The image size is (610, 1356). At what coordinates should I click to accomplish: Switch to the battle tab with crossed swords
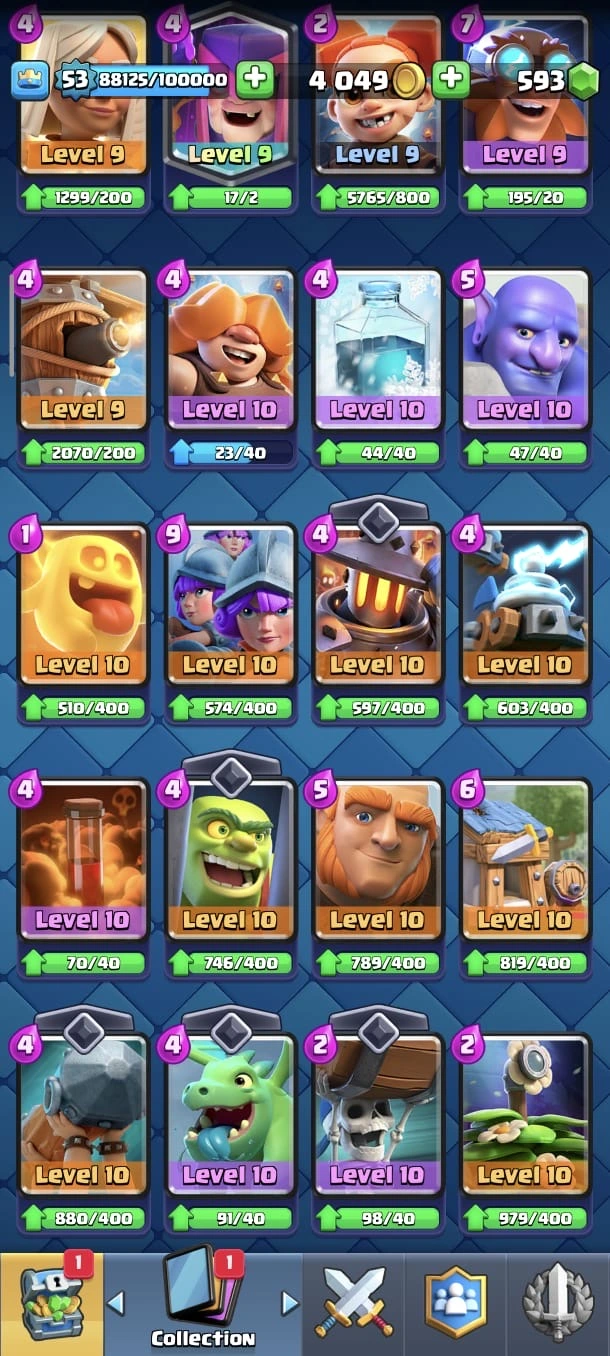pyautogui.click(x=355, y=1302)
